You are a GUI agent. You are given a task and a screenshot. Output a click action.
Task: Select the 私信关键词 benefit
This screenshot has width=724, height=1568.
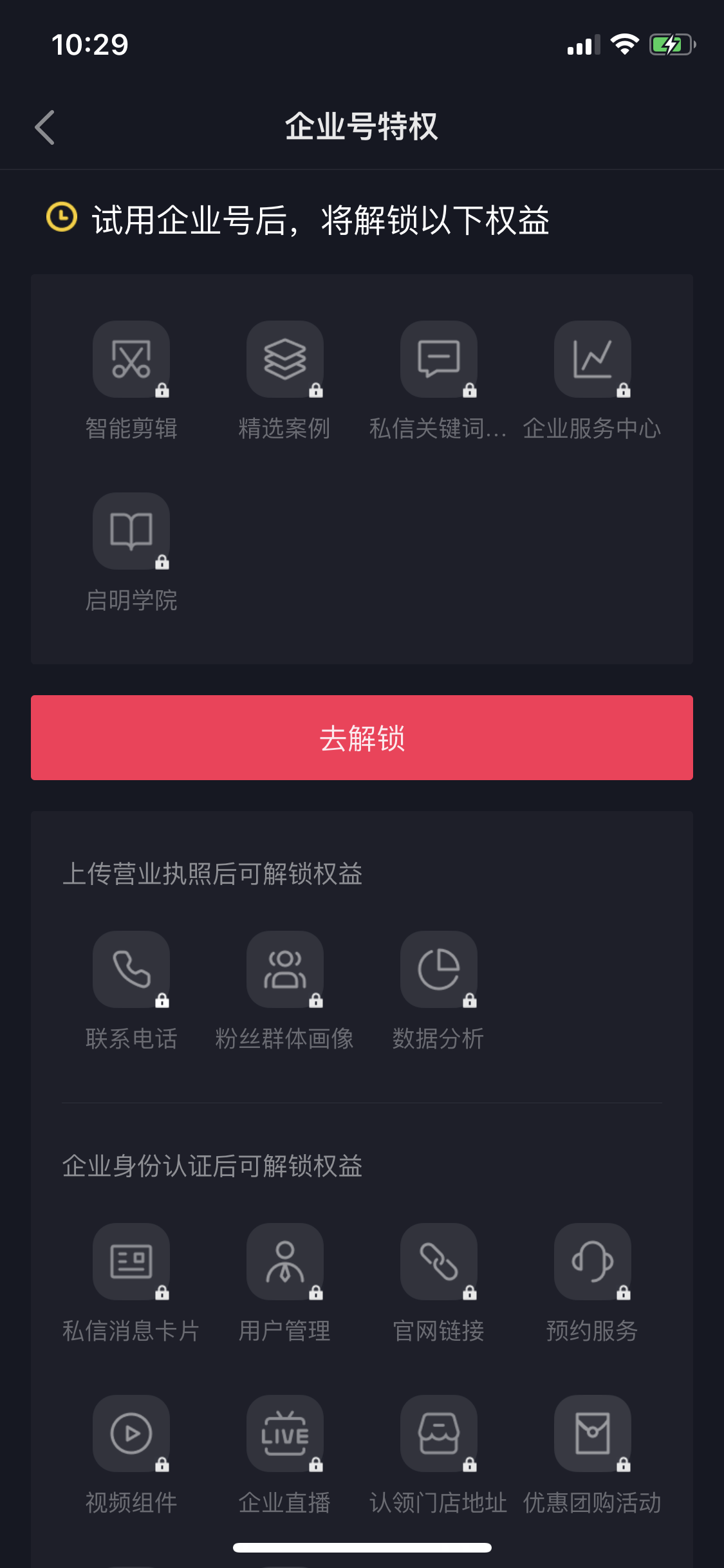[x=438, y=381]
